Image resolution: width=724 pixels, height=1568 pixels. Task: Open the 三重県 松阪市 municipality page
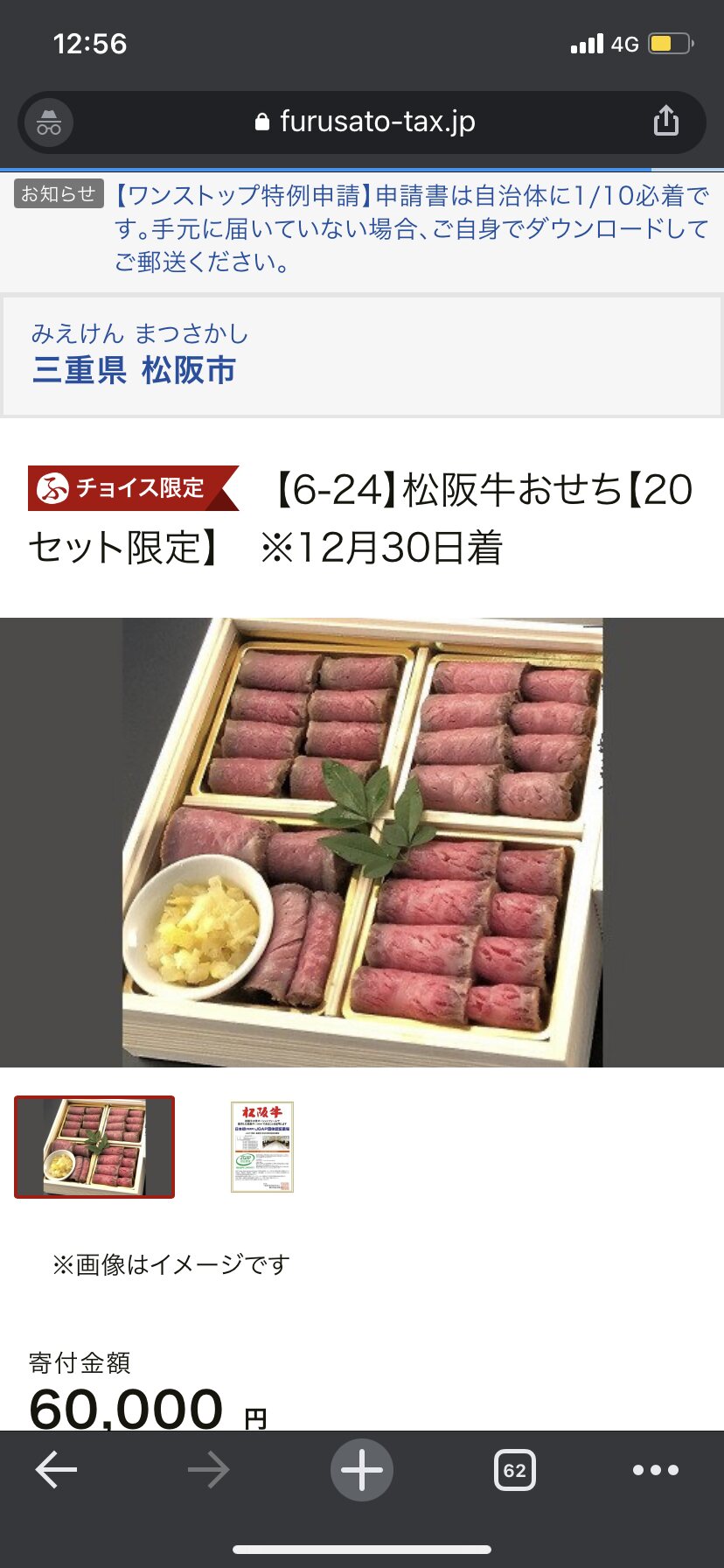tap(134, 370)
